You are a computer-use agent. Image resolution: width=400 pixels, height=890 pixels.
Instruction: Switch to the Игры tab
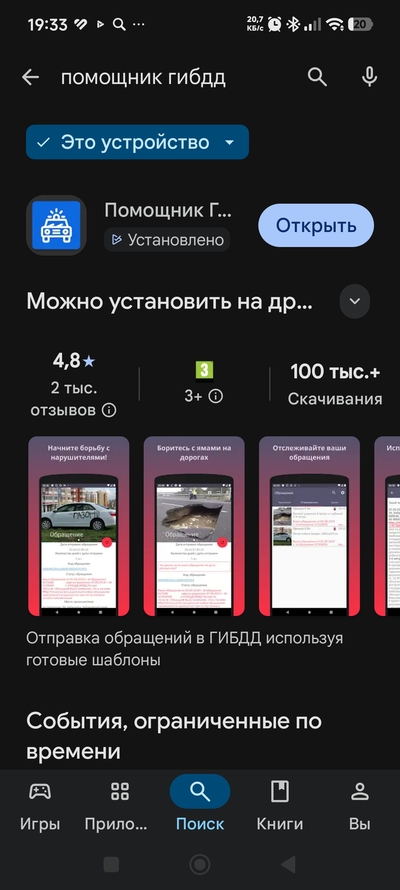coord(40,805)
